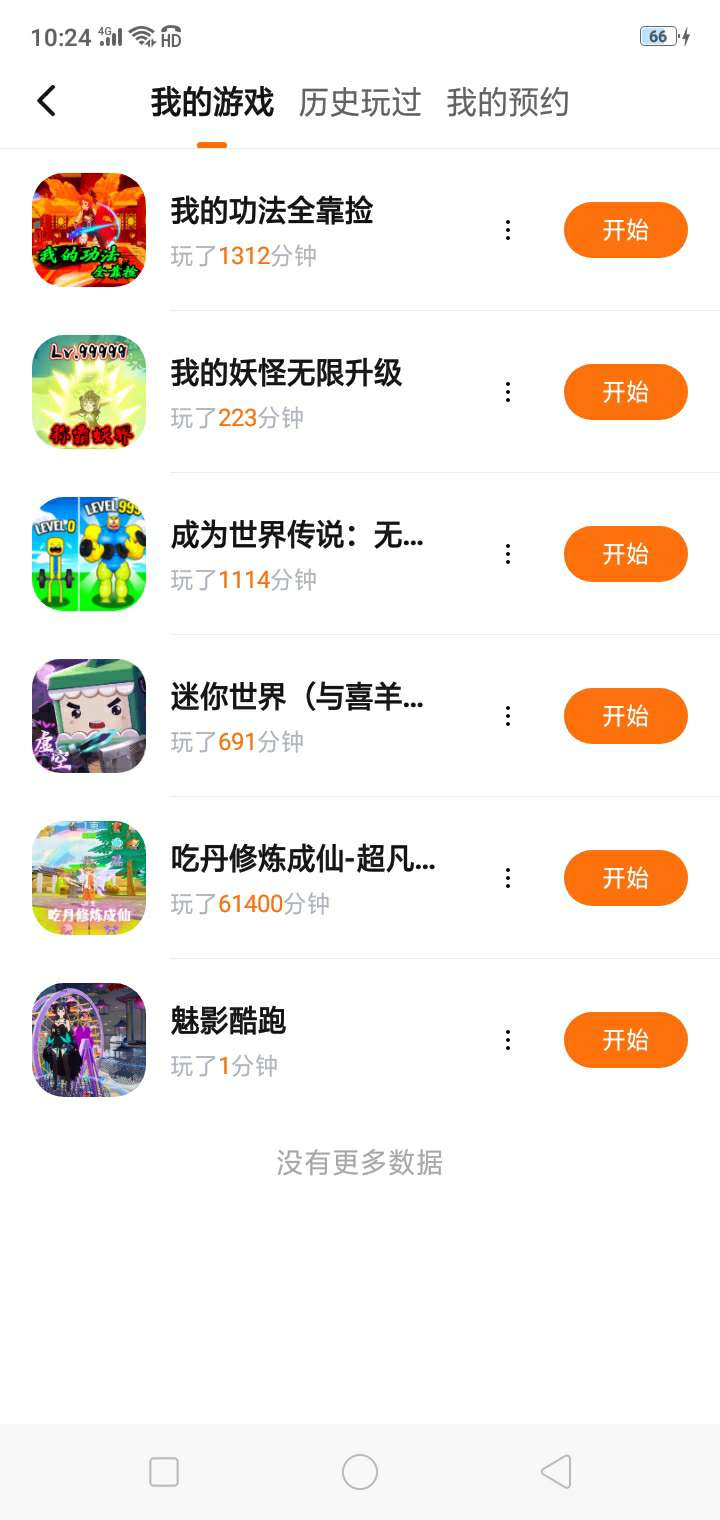Open more options for 我的功法全靠捡
This screenshot has height=1520, width=720.
[508, 230]
